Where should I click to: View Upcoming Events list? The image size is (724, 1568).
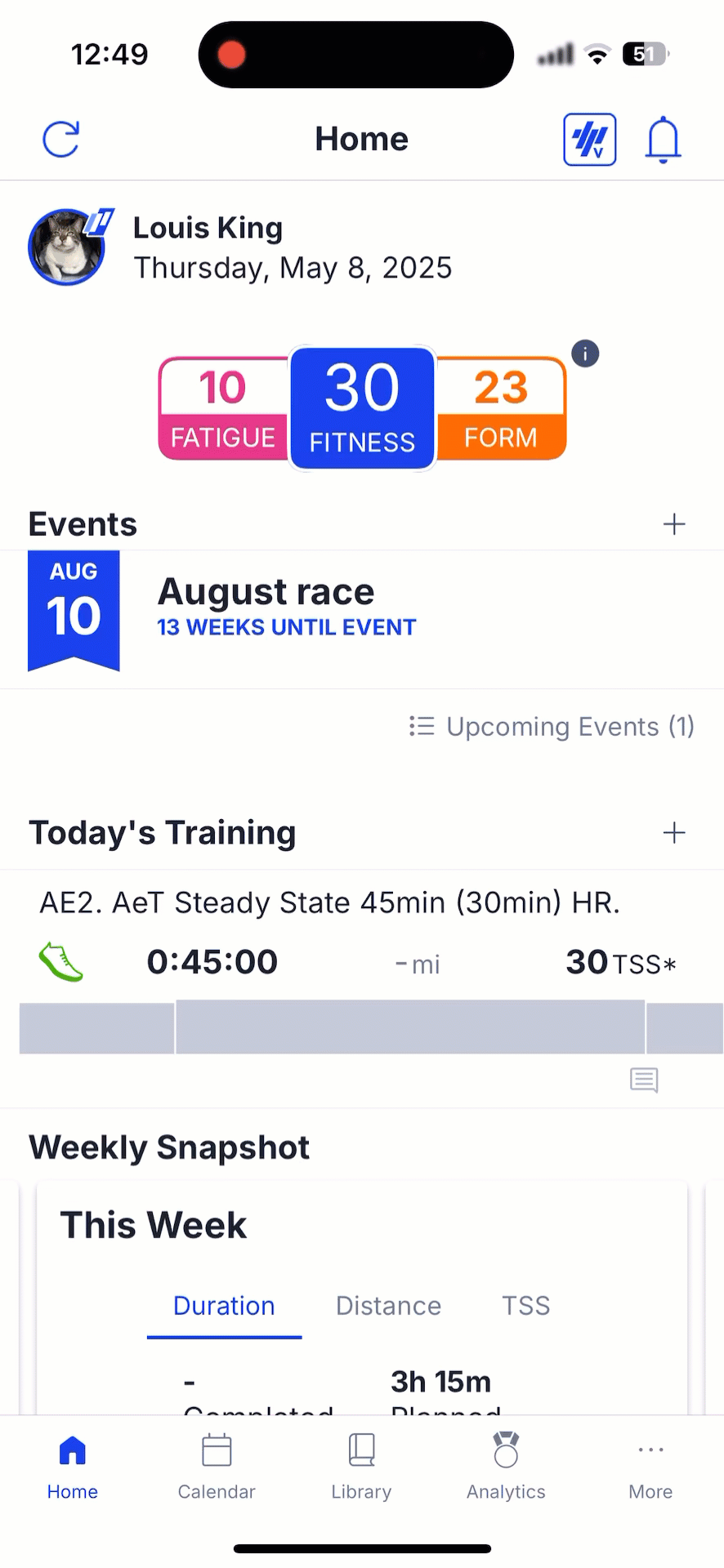pyautogui.click(x=552, y=726)
